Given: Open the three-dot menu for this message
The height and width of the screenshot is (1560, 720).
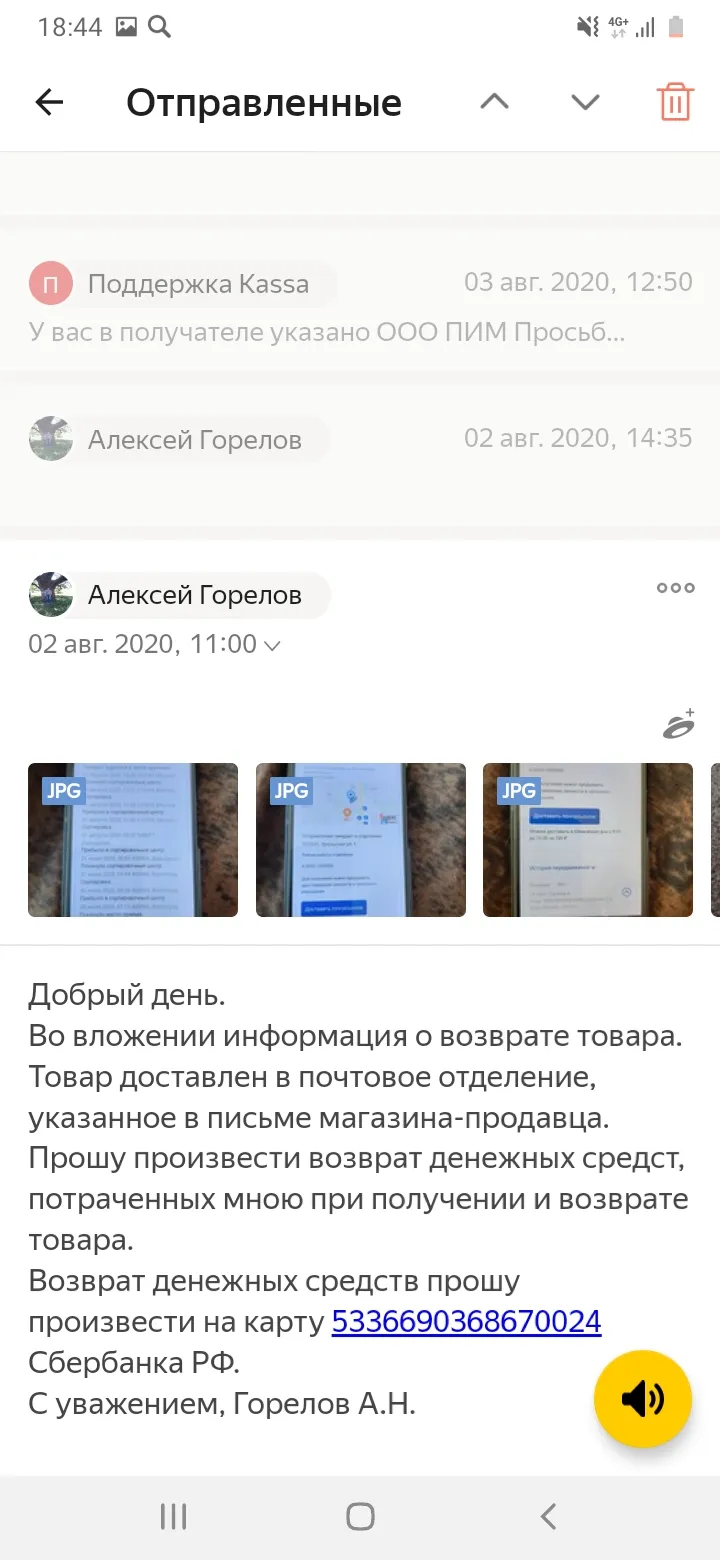Looking at the screenshot, I should coord(676,588).
